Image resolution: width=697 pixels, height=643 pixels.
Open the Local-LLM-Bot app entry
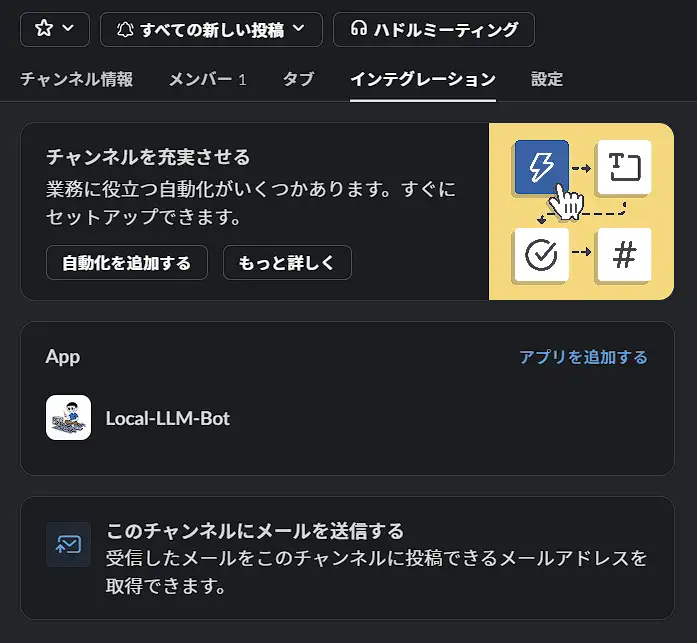[x=167, y=418]
